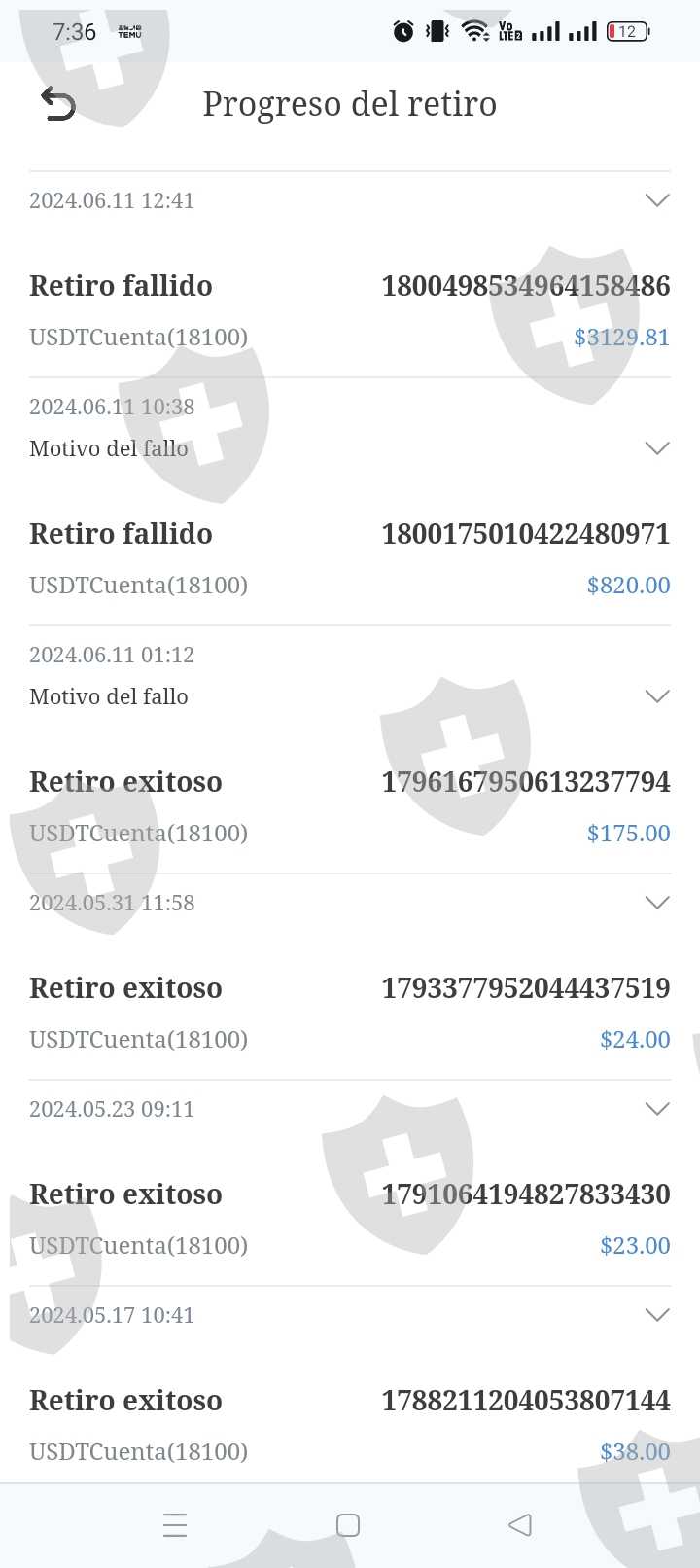This screenshot has width=700, height=1568.
Task: Expand the 2024.05.31 11:58 entry chevron
Action: (x=657, y=903)
